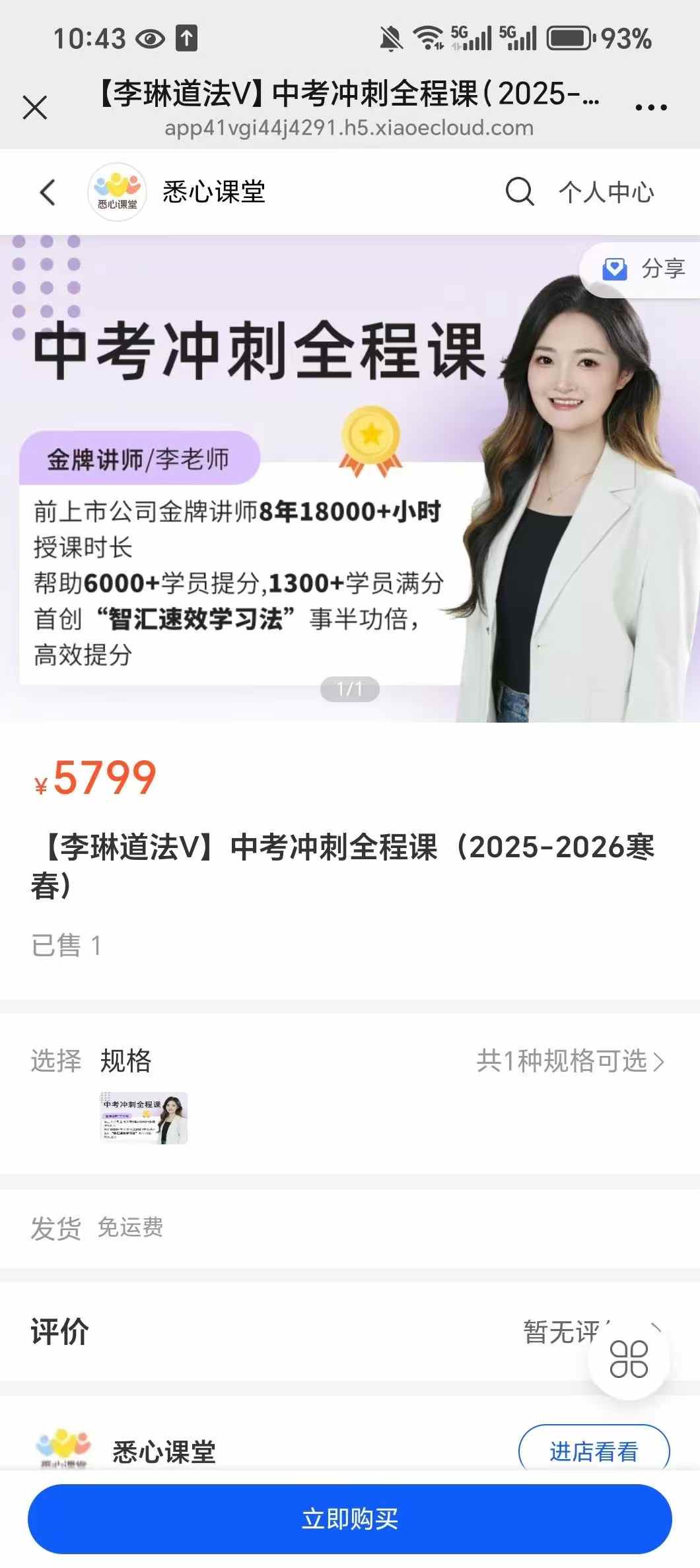Go back using the left arrow chevron
The image size is (700, 1568).
(x=46, y=193)
